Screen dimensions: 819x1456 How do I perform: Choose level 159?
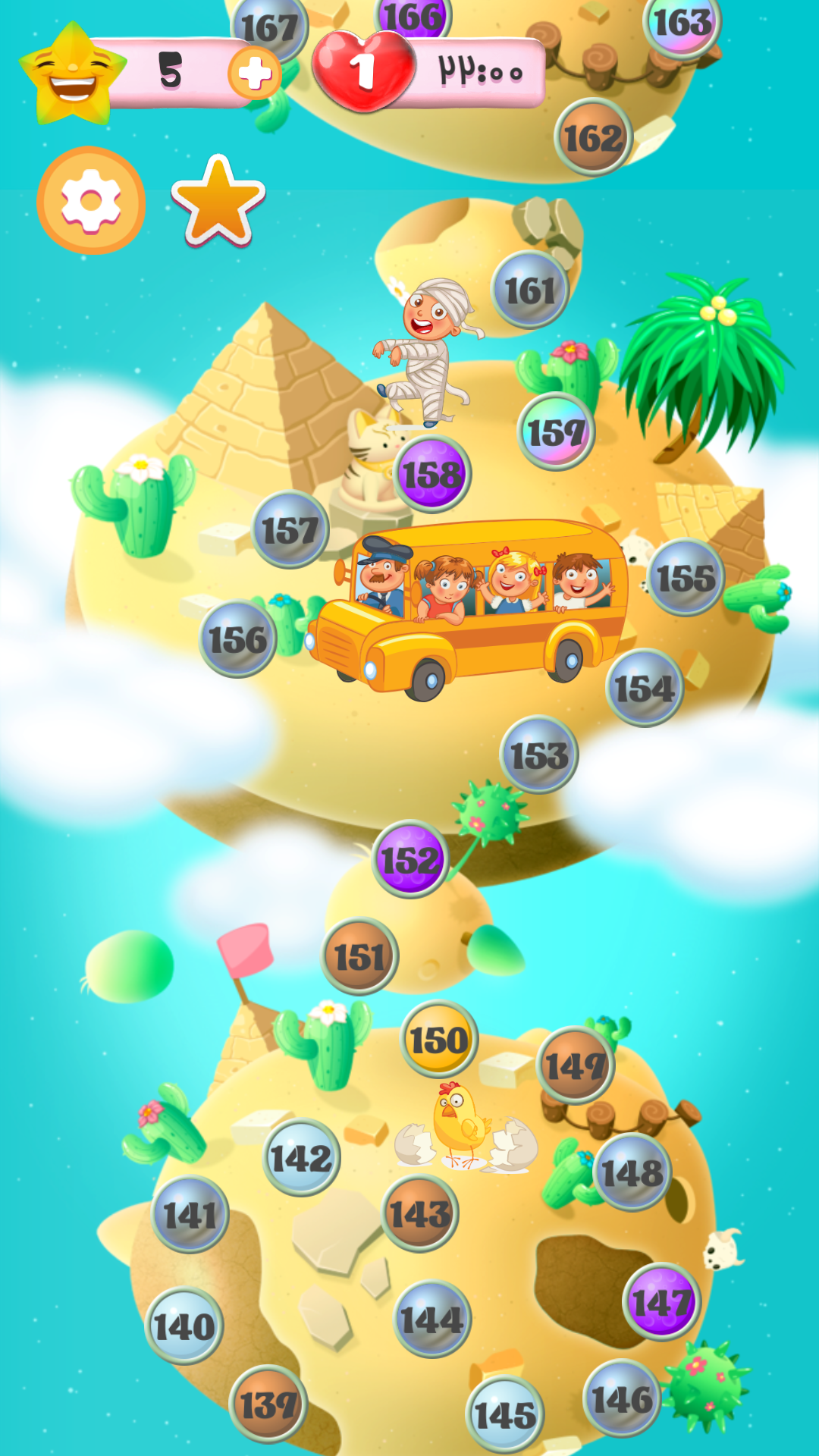pos(557,432)
